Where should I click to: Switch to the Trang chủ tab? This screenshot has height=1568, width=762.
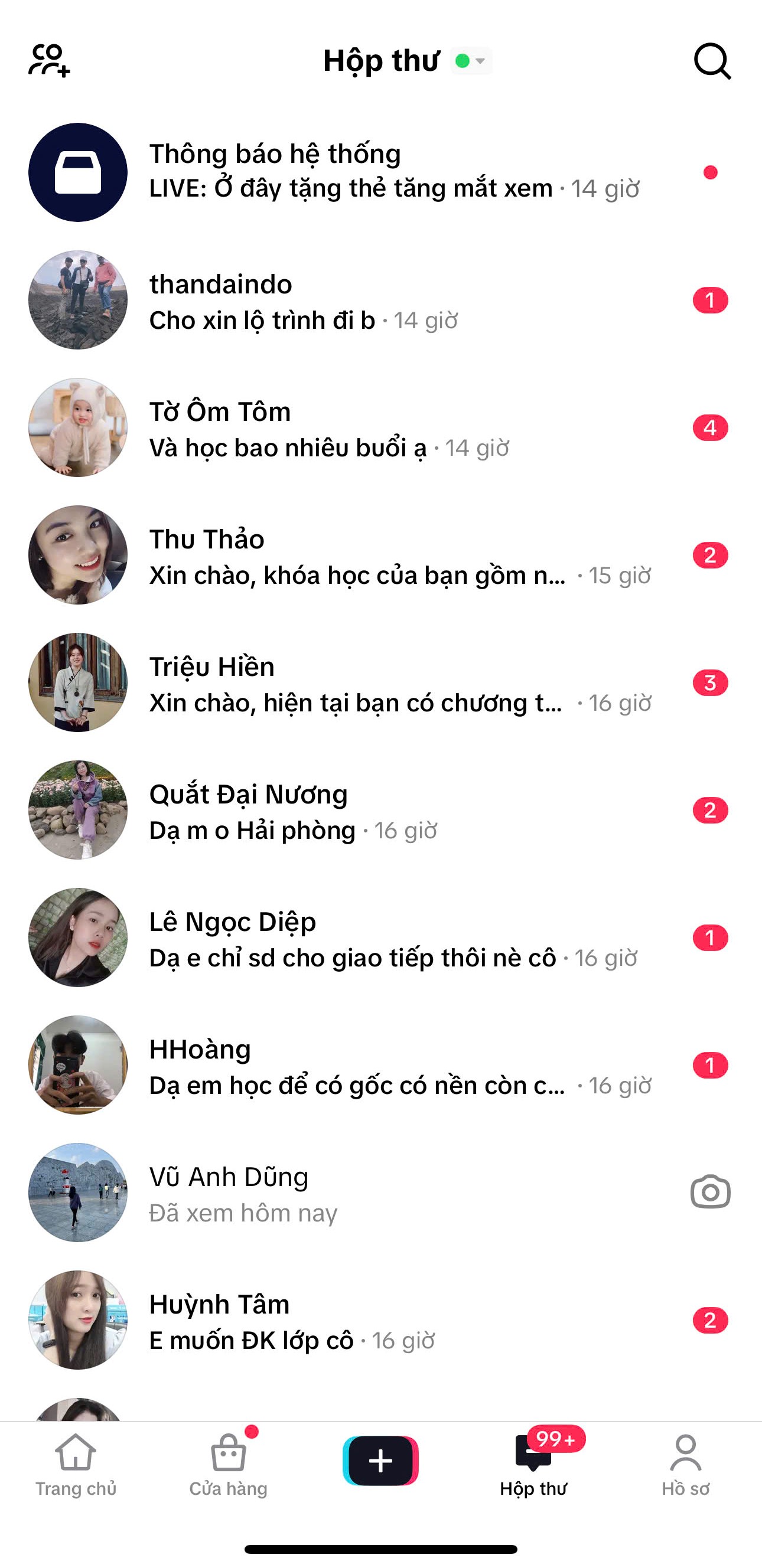(76, 1465)
